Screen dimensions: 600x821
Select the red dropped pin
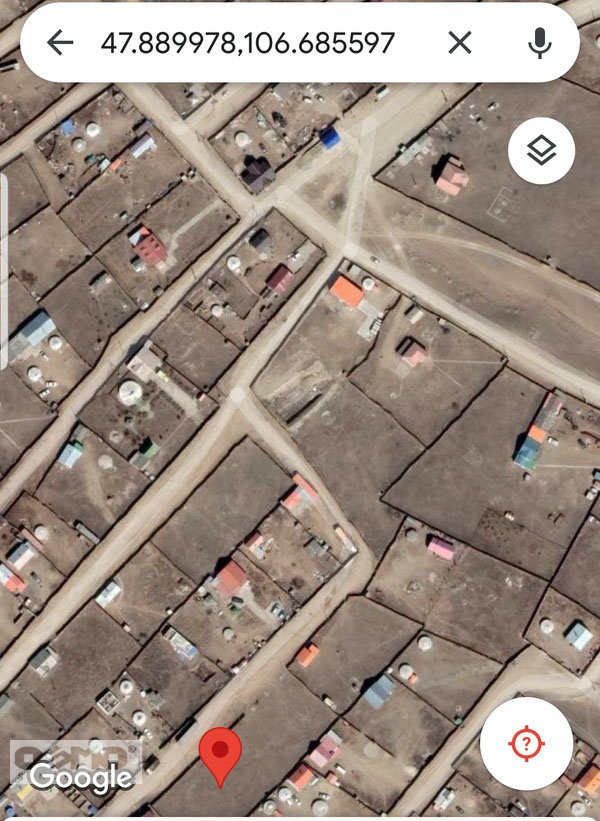point(220,754)
